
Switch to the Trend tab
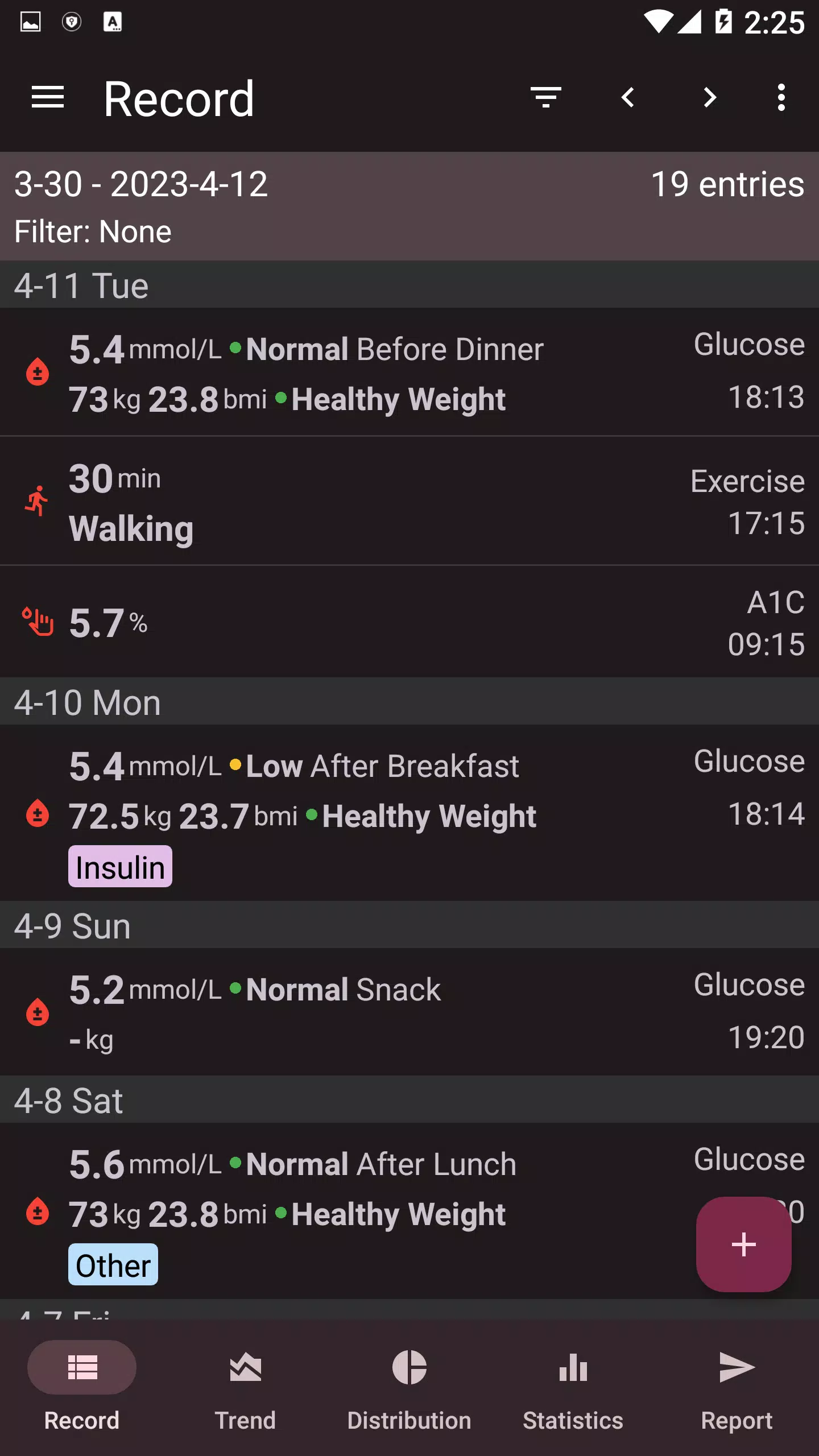tap(245, 1388)
